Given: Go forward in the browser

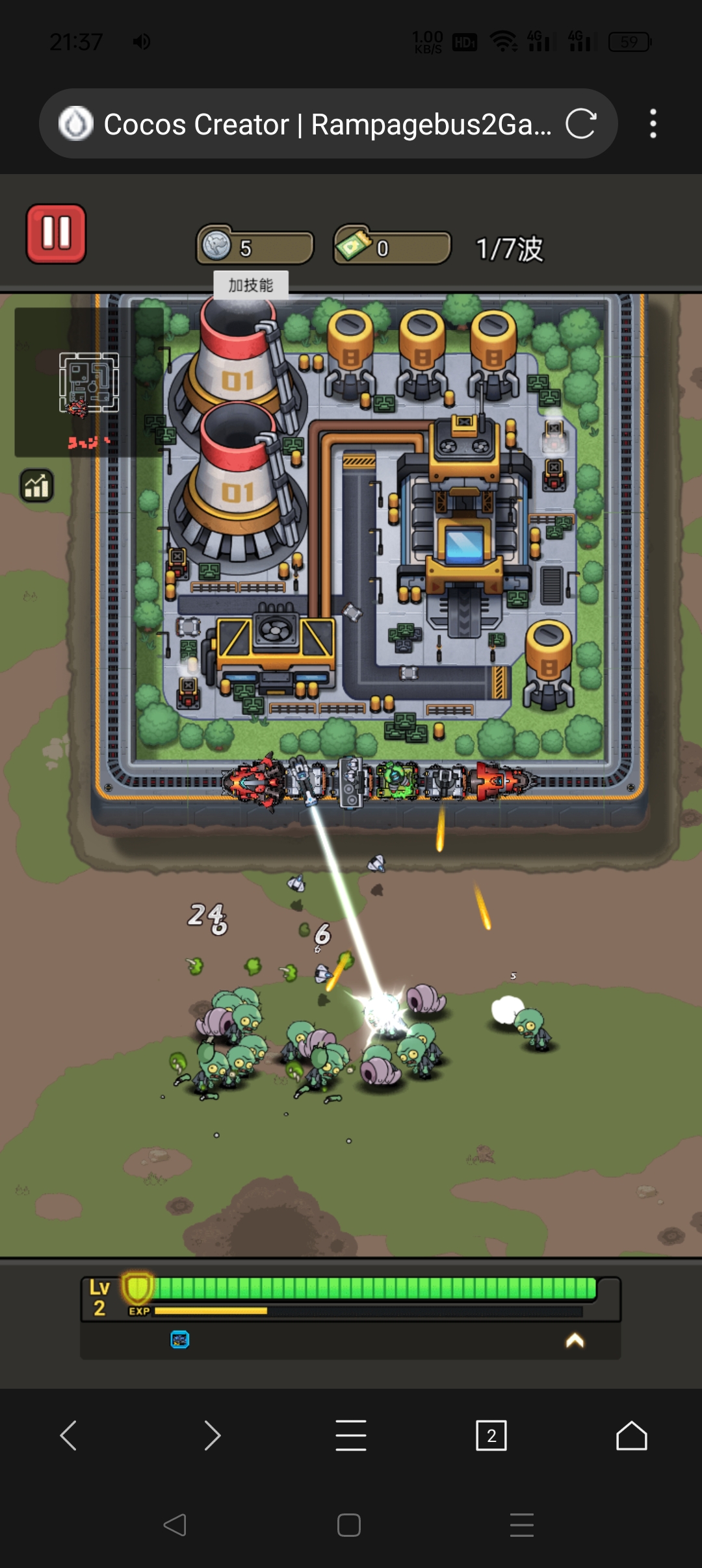Looking at the screenshot, I should click(212, 1435).
